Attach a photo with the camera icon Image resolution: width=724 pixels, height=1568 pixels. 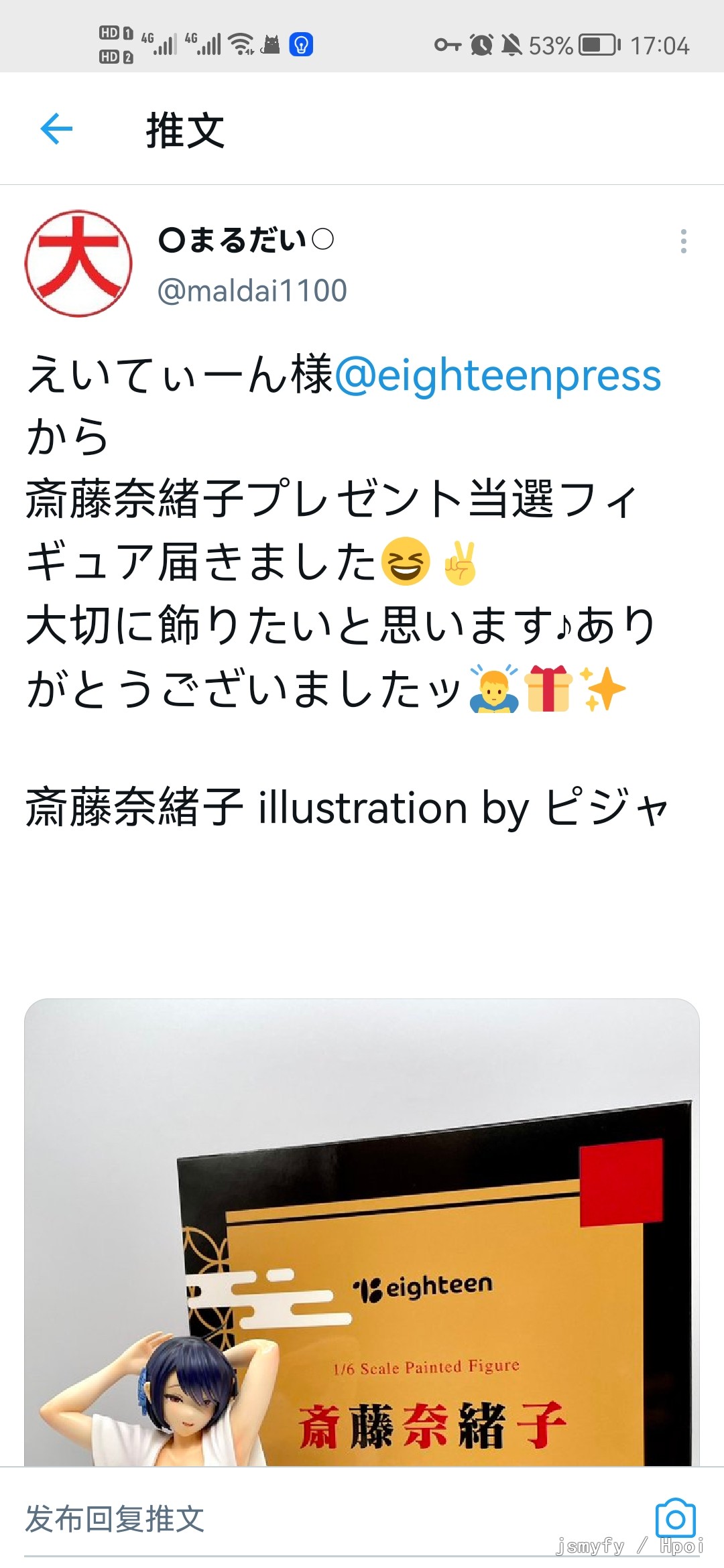click(x=676, y=1518)
